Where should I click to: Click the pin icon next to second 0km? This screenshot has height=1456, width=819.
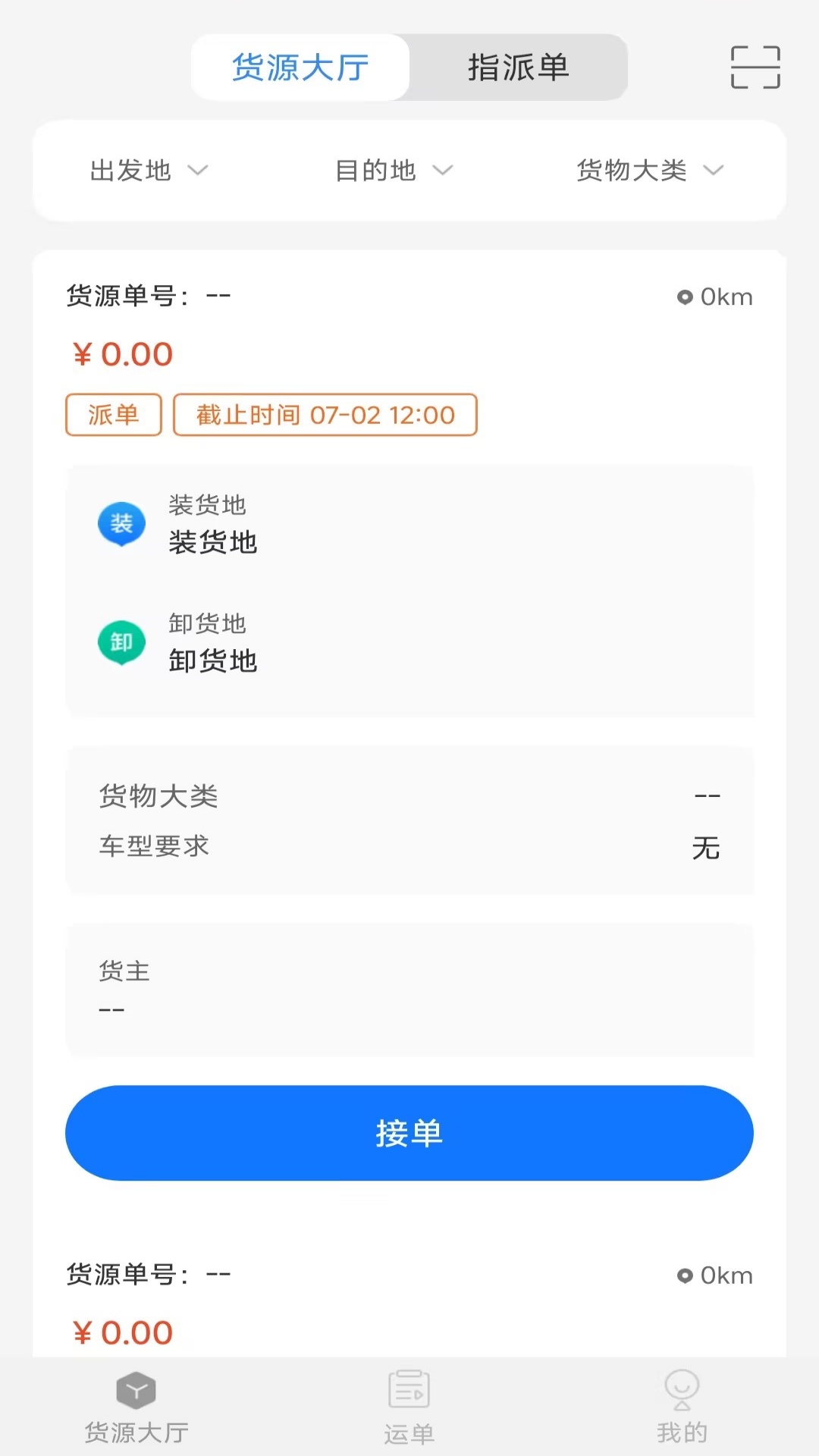(685, 1276)
